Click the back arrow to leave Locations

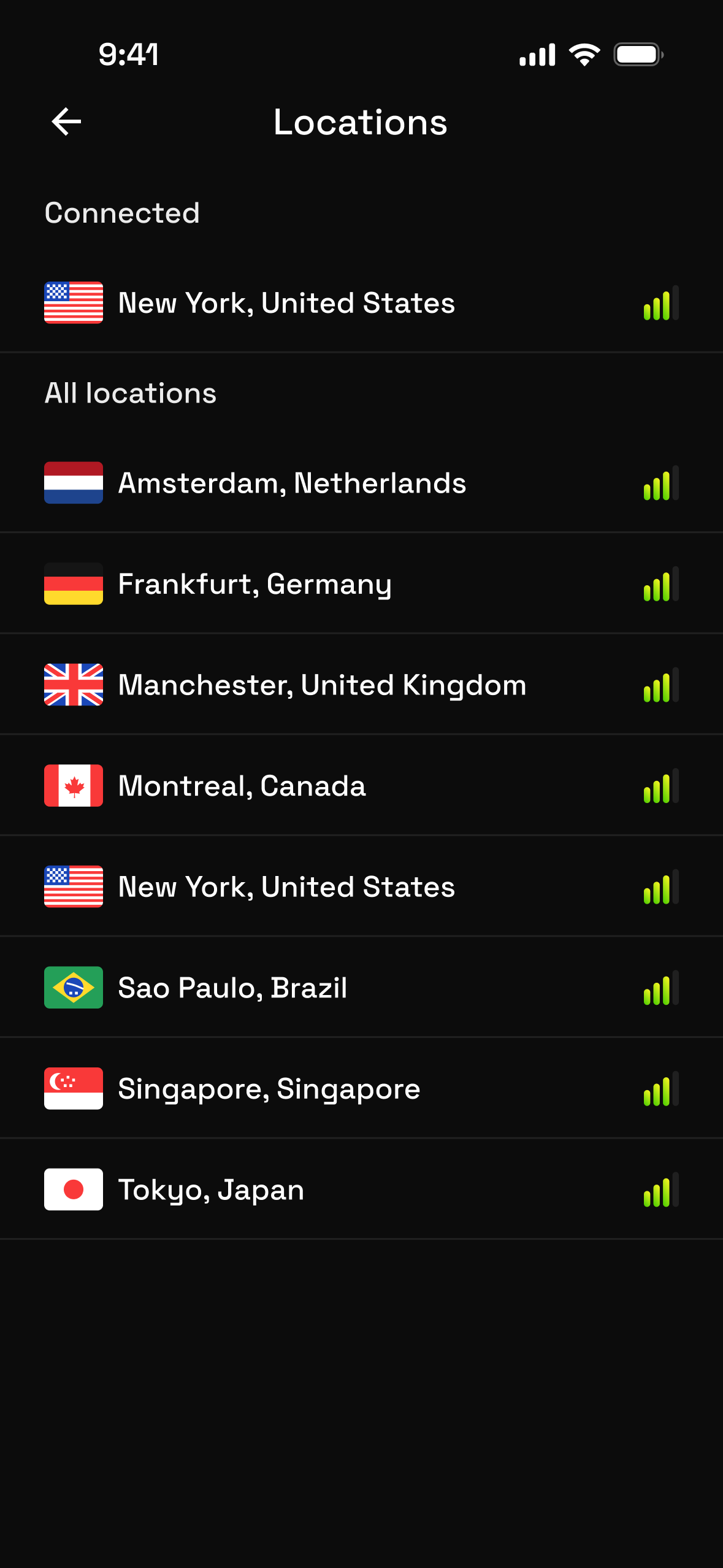65,121
